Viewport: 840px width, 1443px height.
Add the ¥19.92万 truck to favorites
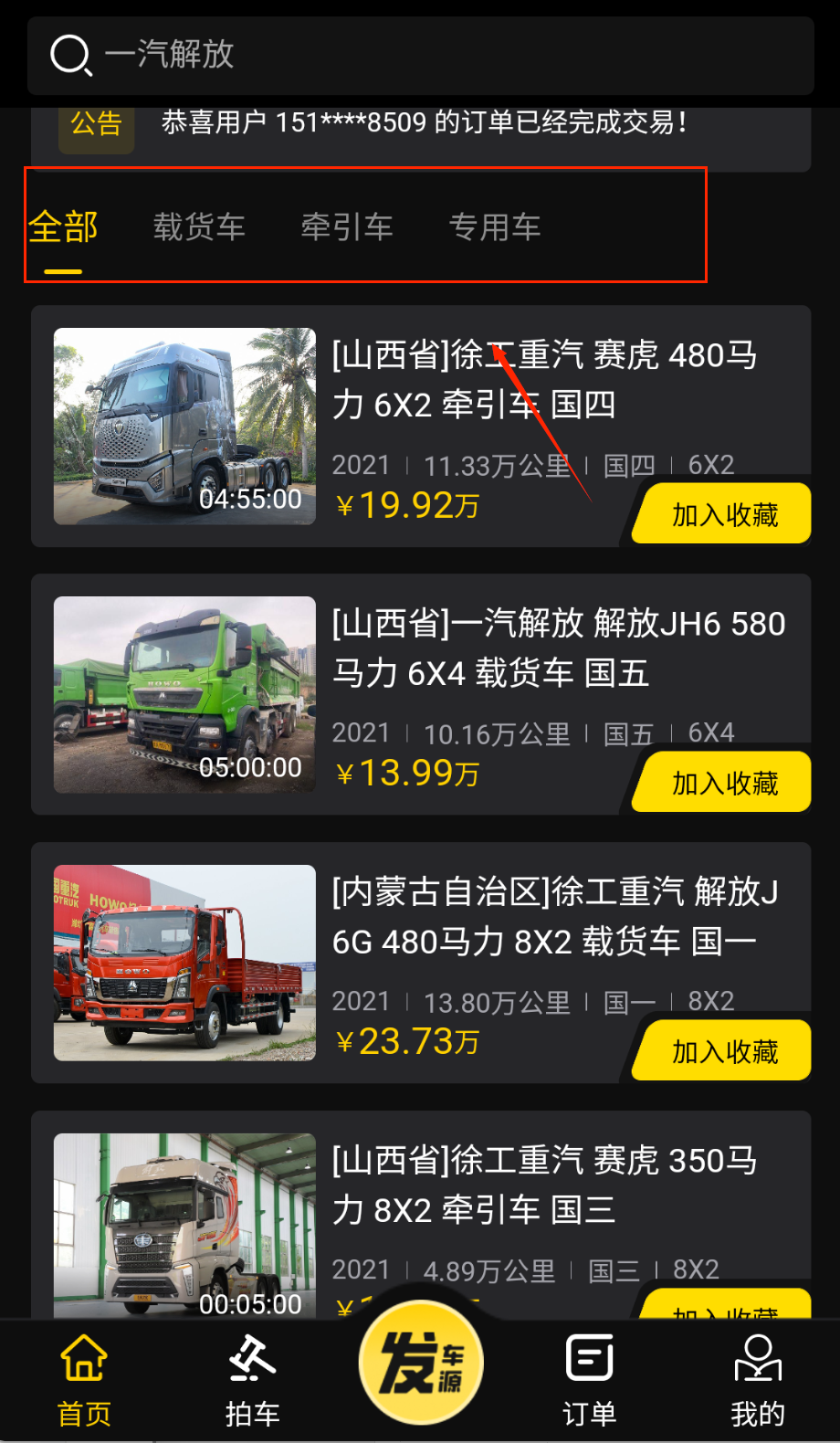pyautogui.click(x=725, y=514)
